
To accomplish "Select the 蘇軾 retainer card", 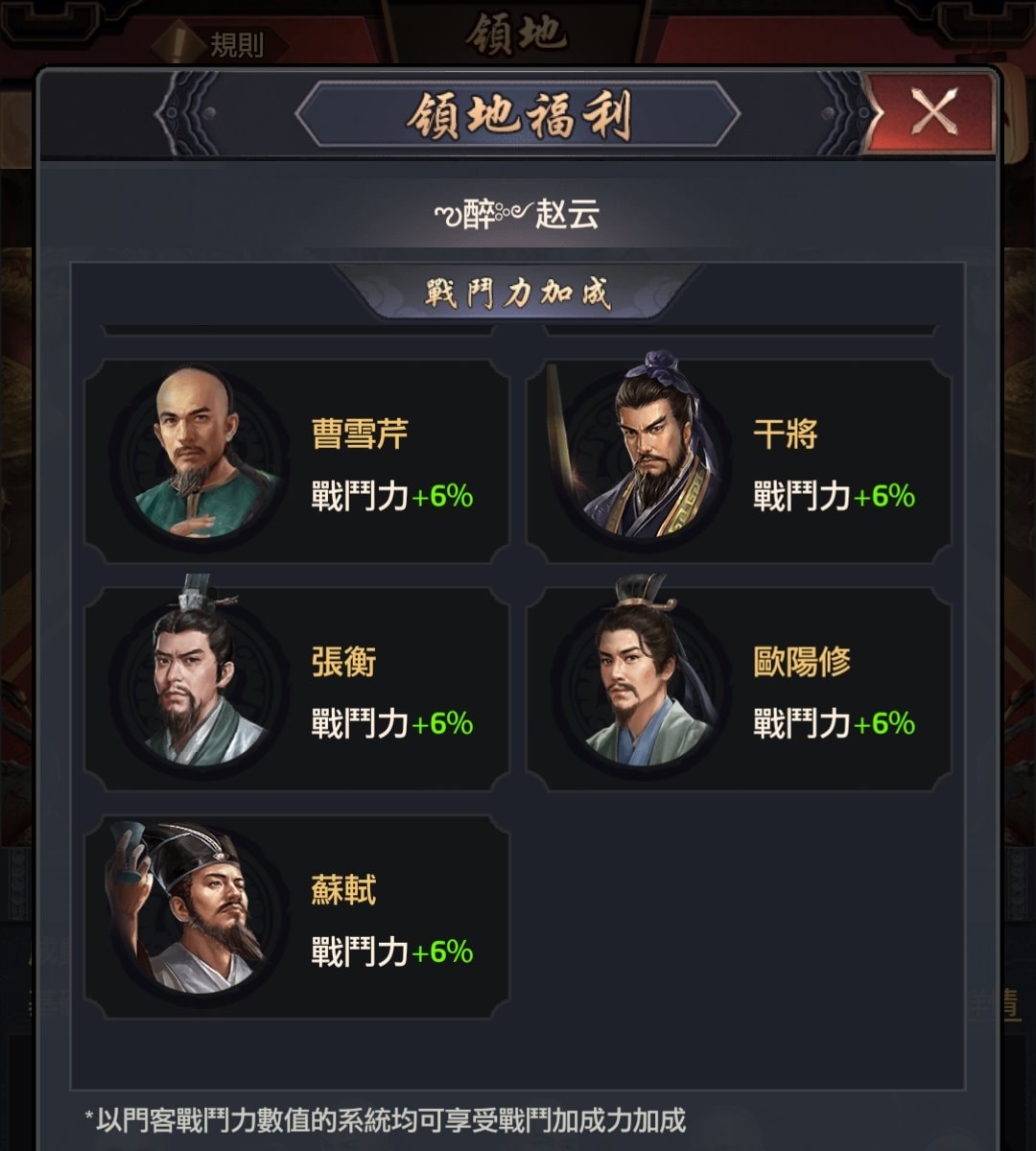I will tap(297, 917).
